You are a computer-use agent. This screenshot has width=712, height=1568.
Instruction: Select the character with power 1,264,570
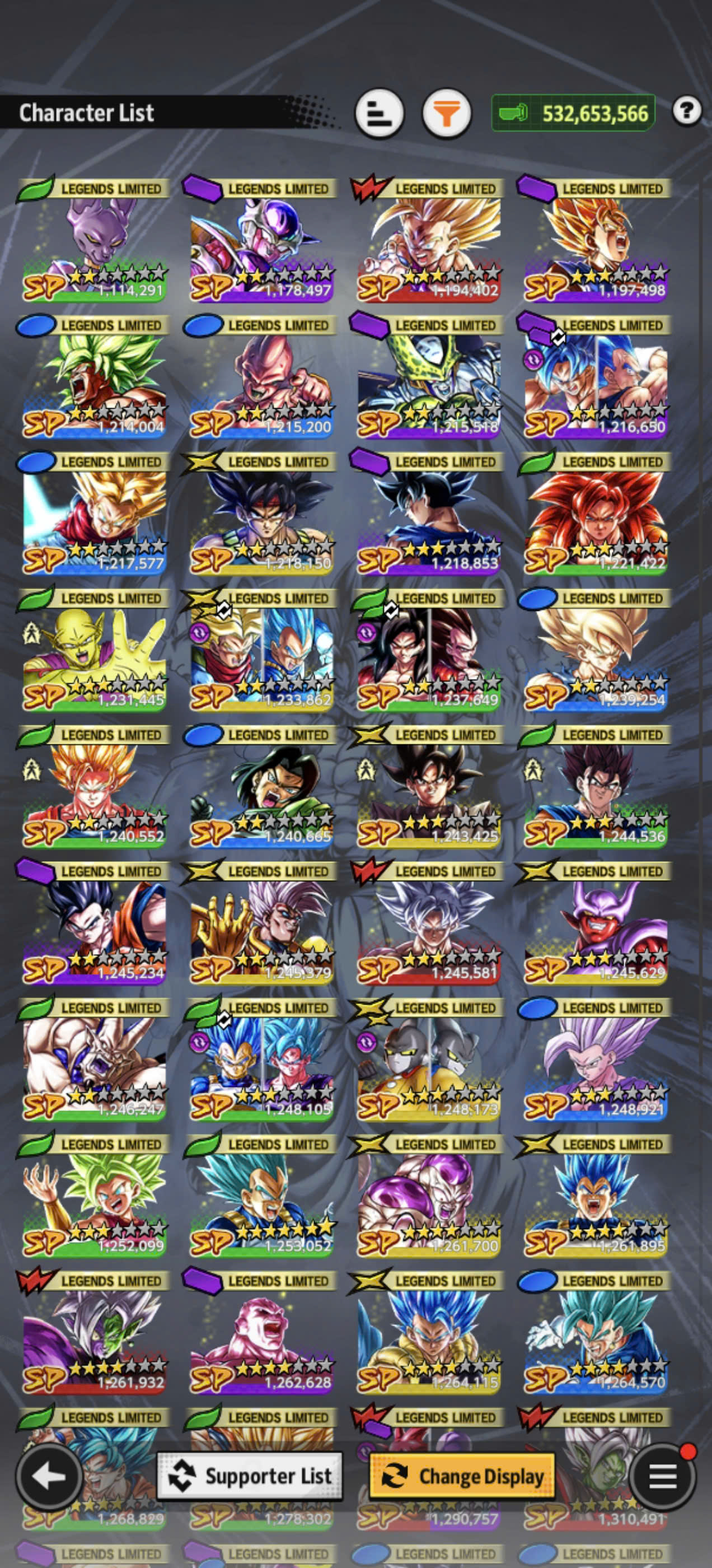595,1332
